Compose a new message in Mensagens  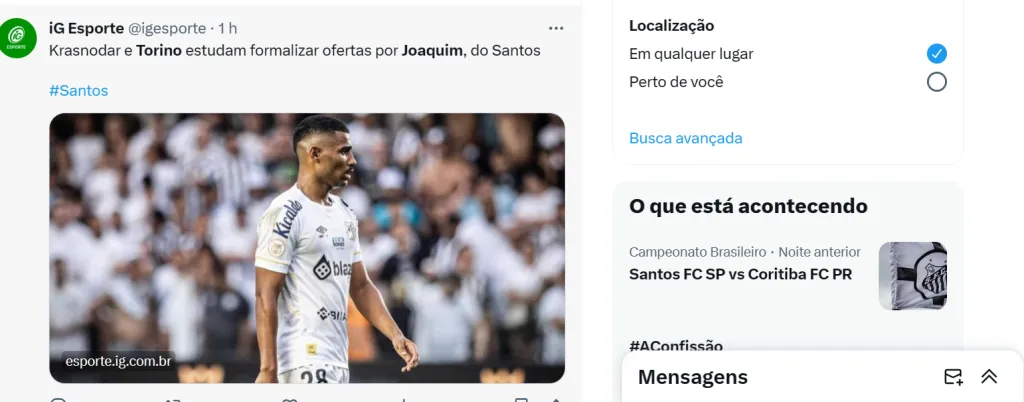[x=953, y=377]
